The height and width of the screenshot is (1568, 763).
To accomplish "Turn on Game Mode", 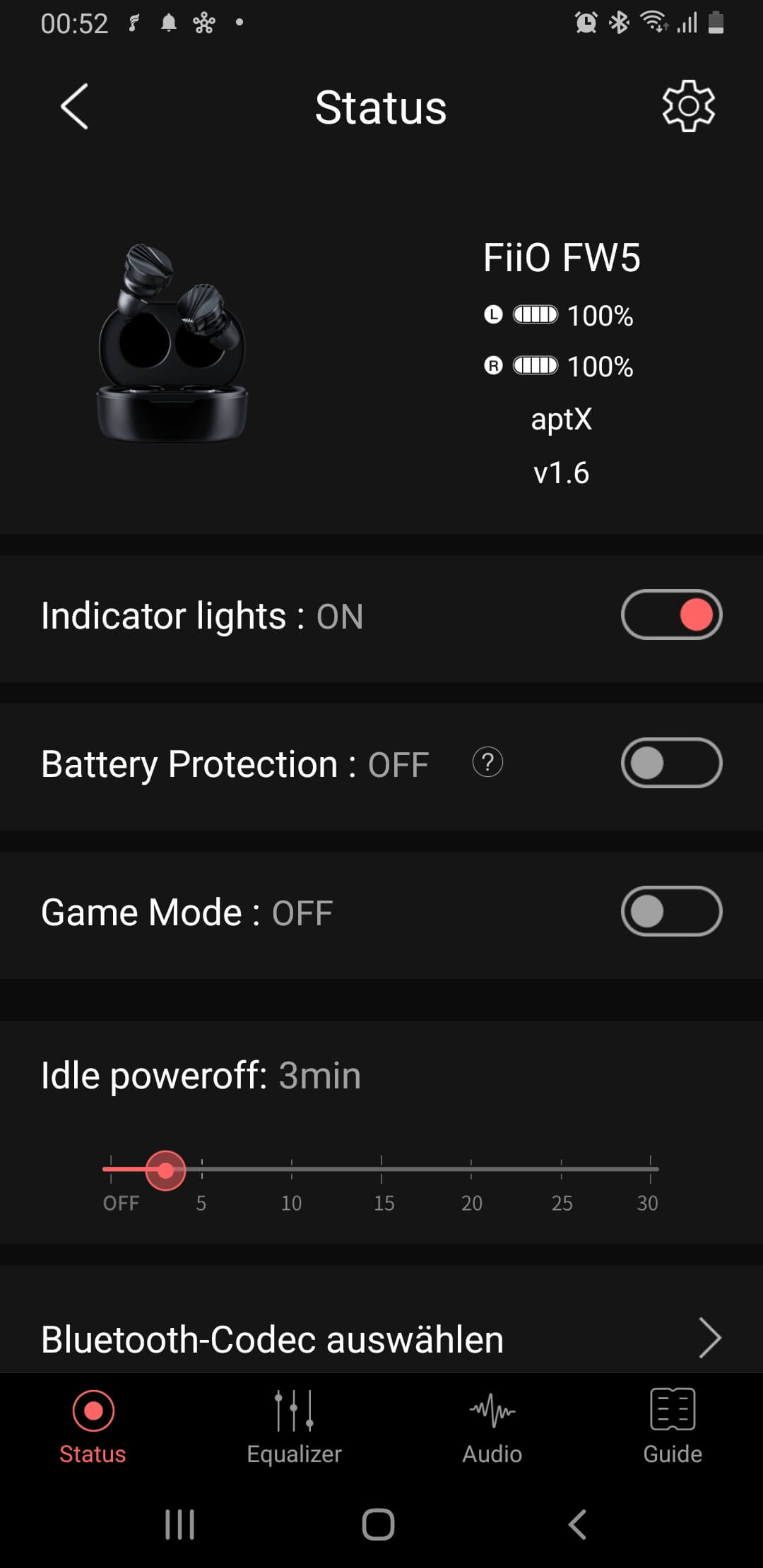I will click(671, 911).
